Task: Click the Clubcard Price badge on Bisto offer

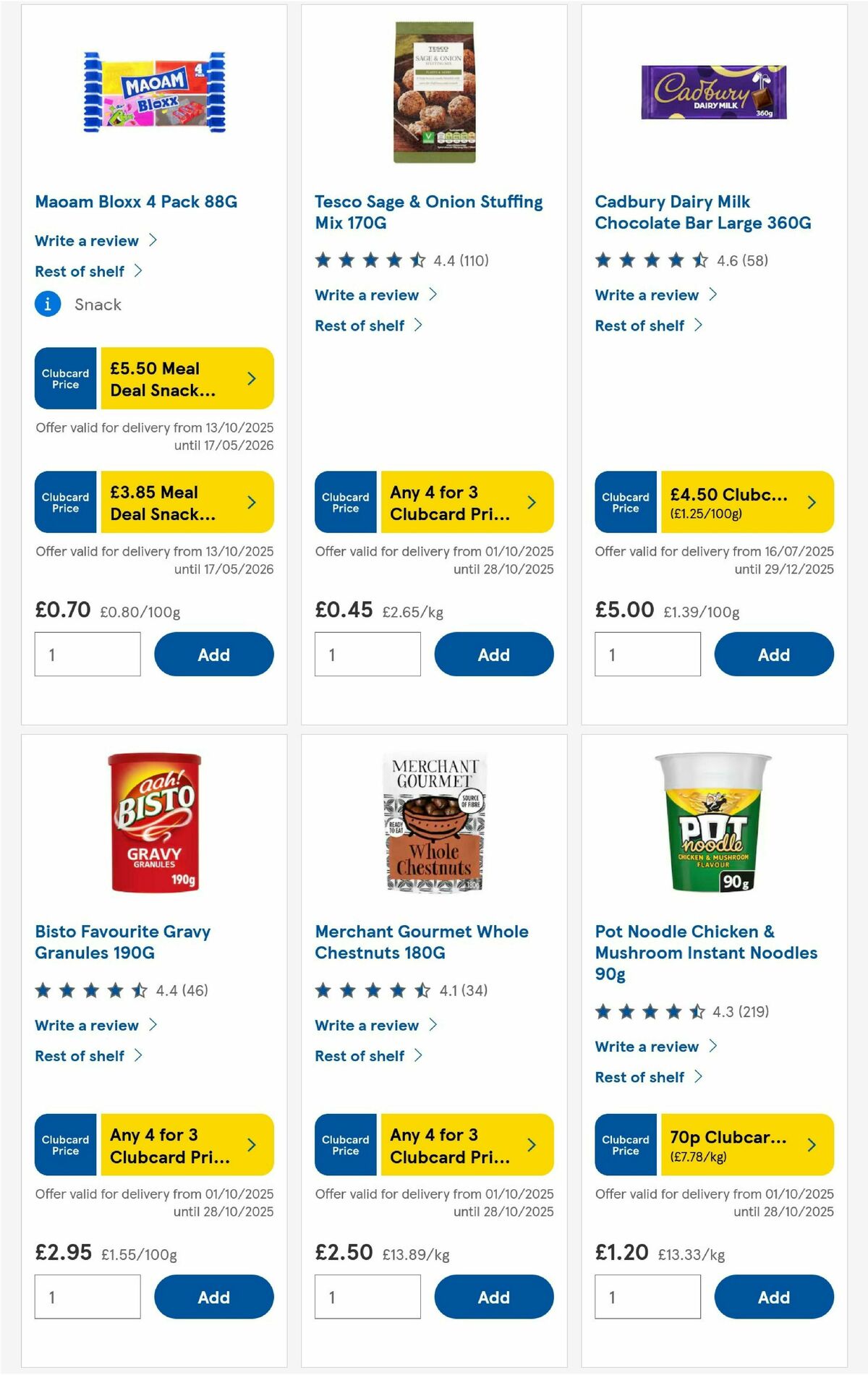Action: (64, 1145)
